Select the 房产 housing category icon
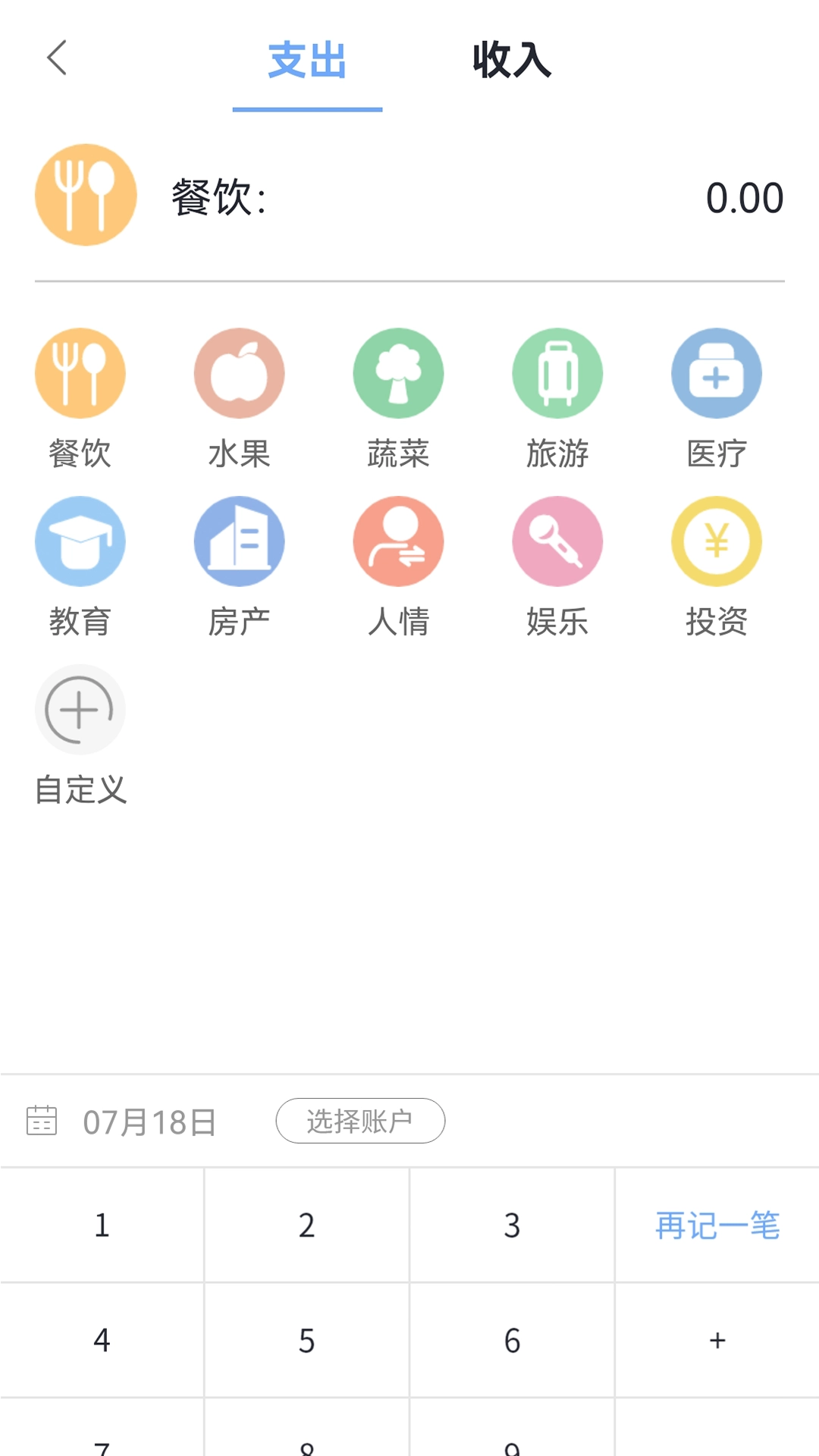Screen dimensions: 819x1456 tap(239, 542)
